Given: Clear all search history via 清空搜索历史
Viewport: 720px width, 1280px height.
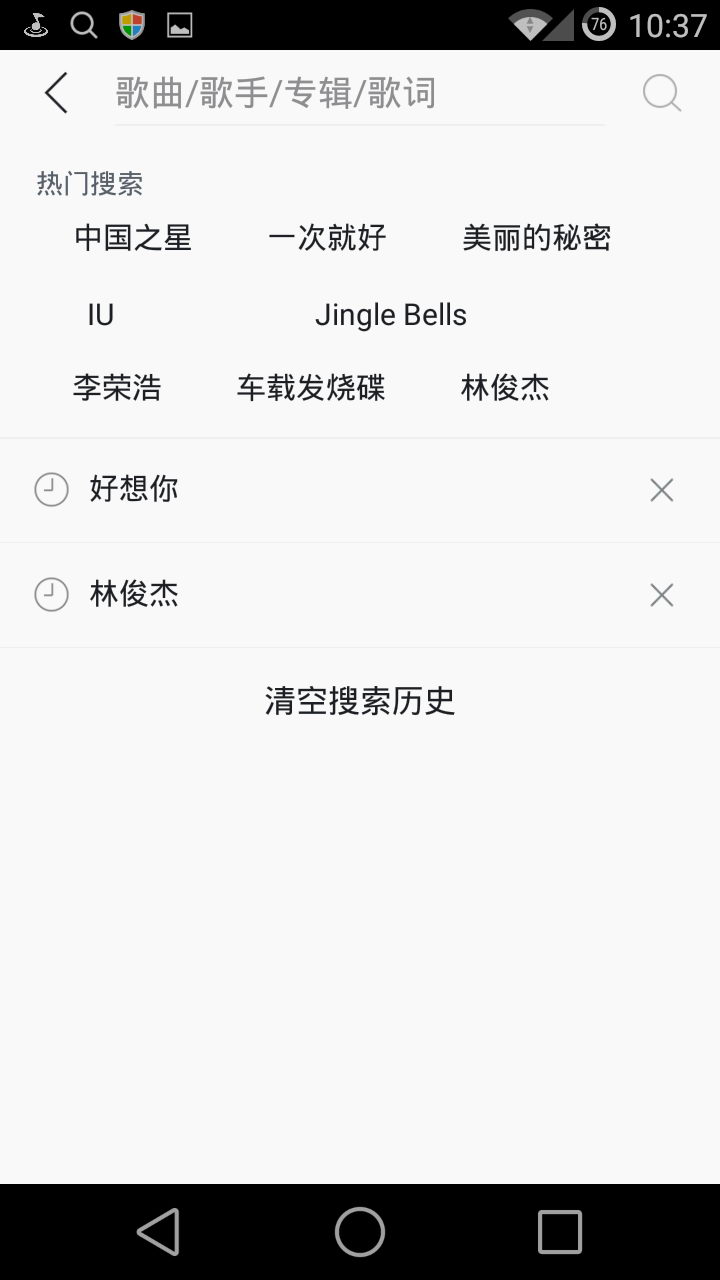Looking at the screenshot, I should tap(358, 701).
